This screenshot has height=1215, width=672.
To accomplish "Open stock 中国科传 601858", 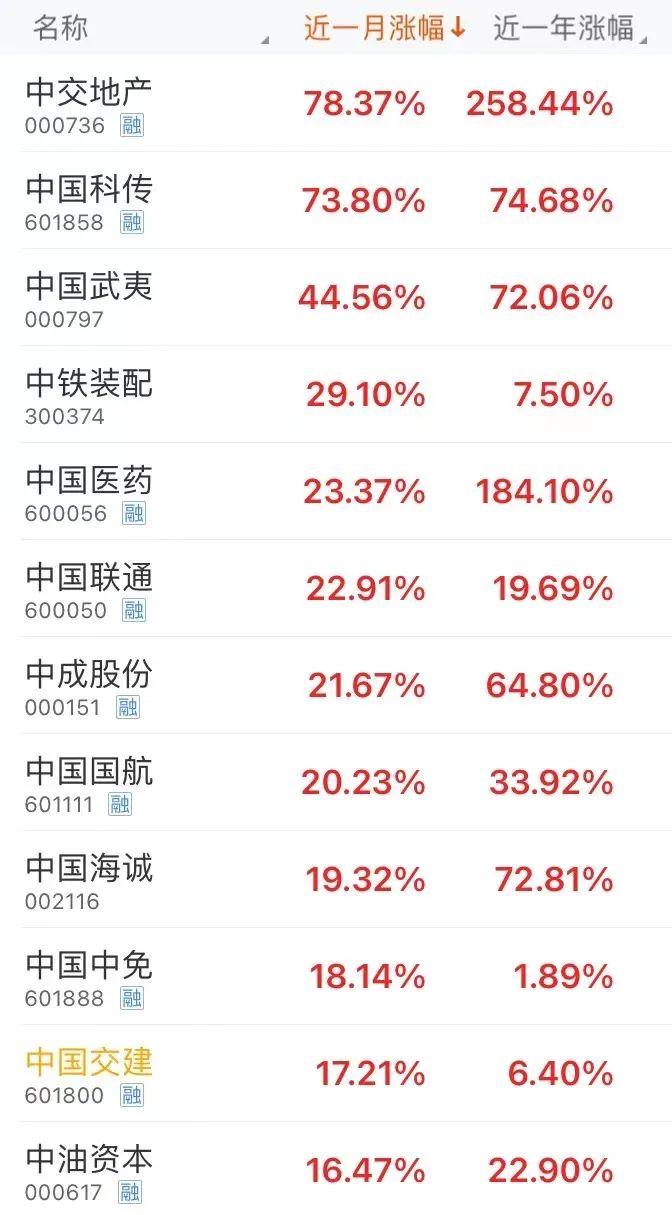I will 336,201.
